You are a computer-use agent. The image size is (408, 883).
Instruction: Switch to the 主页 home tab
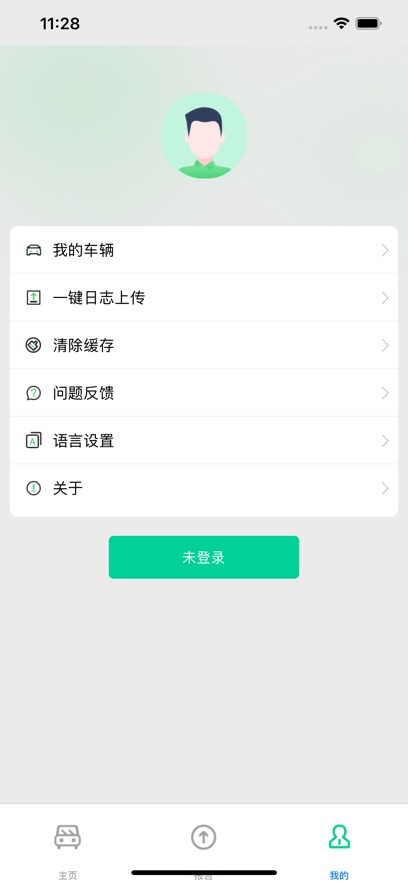68,850
